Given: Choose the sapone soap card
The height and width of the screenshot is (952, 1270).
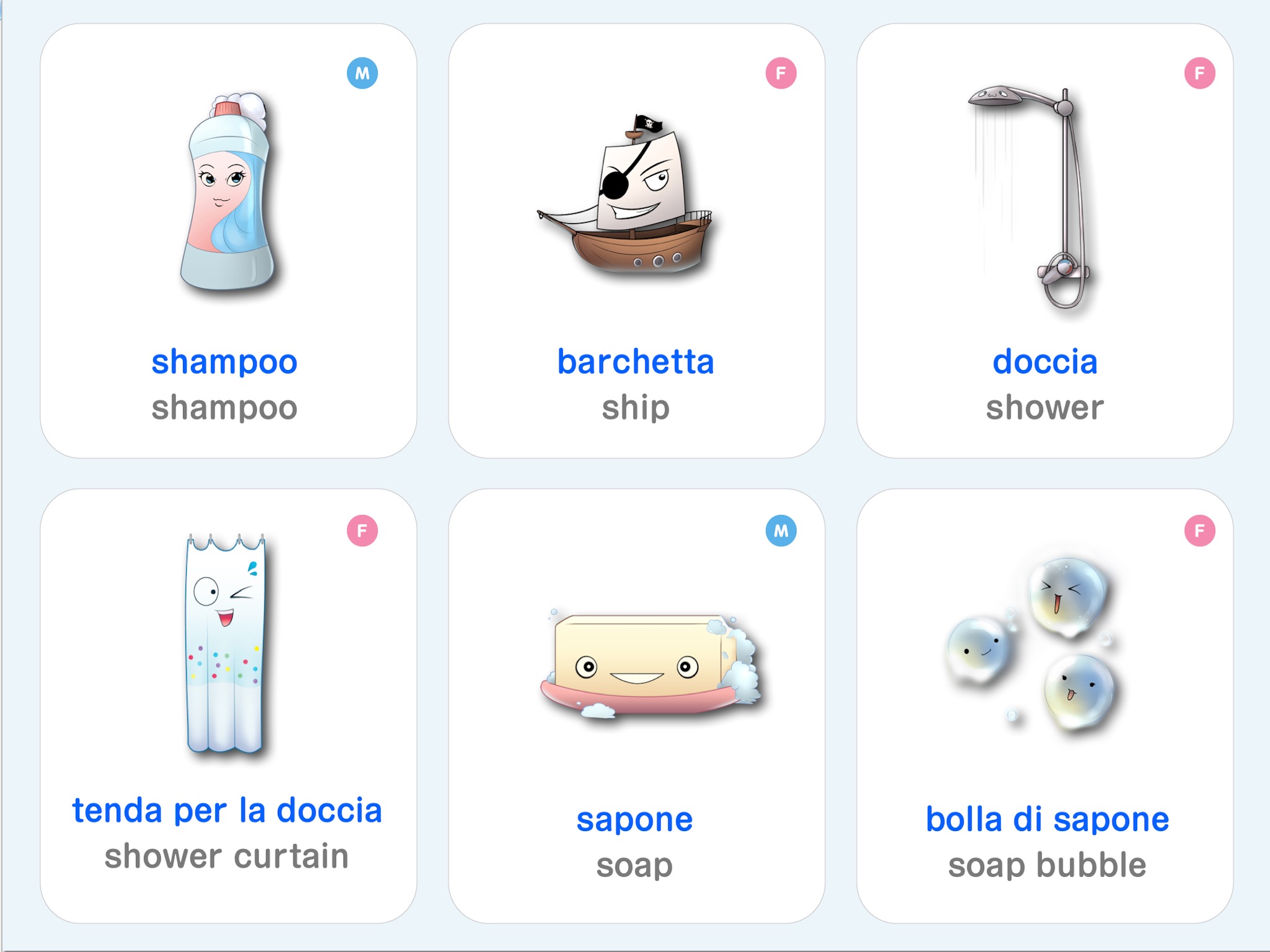Looking at the screenshot, I should click(636, 707).
